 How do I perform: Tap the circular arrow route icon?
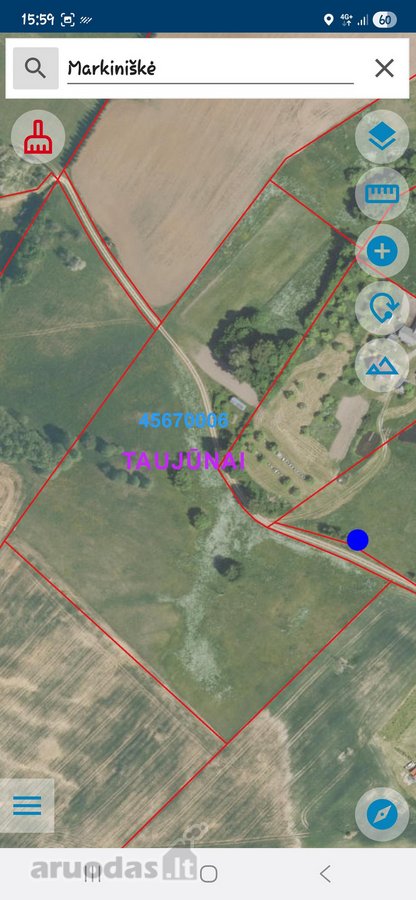click(382, 309)
